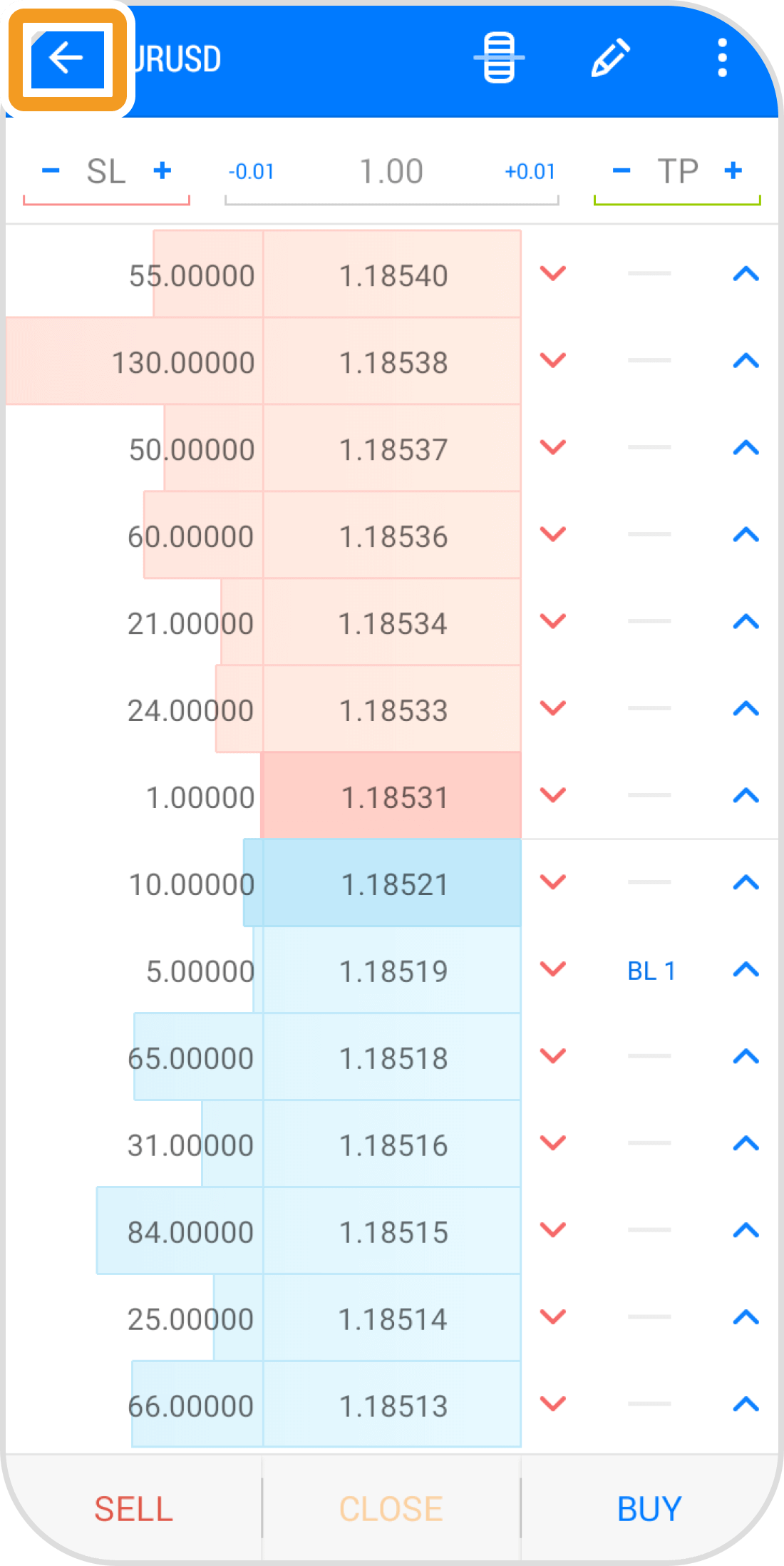Place a SELL order

[x=133, y=1509]
